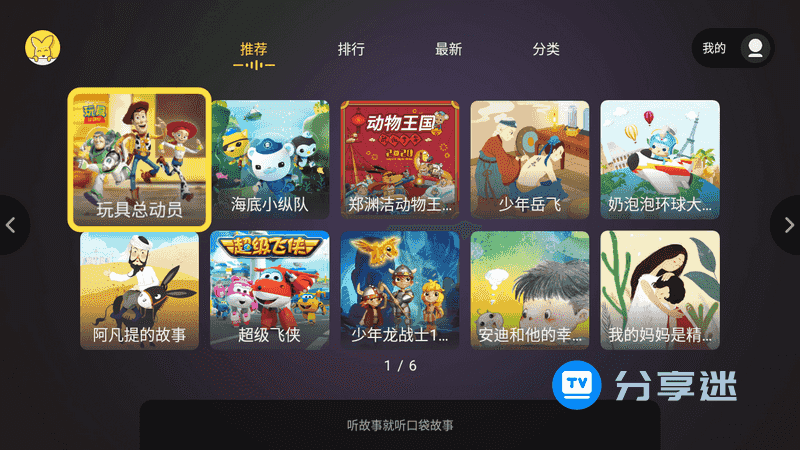This screenshot has width=800, height=450.
Task: Select the 推荐 tab
Action: pyautogui.click(x=254, y=49)
